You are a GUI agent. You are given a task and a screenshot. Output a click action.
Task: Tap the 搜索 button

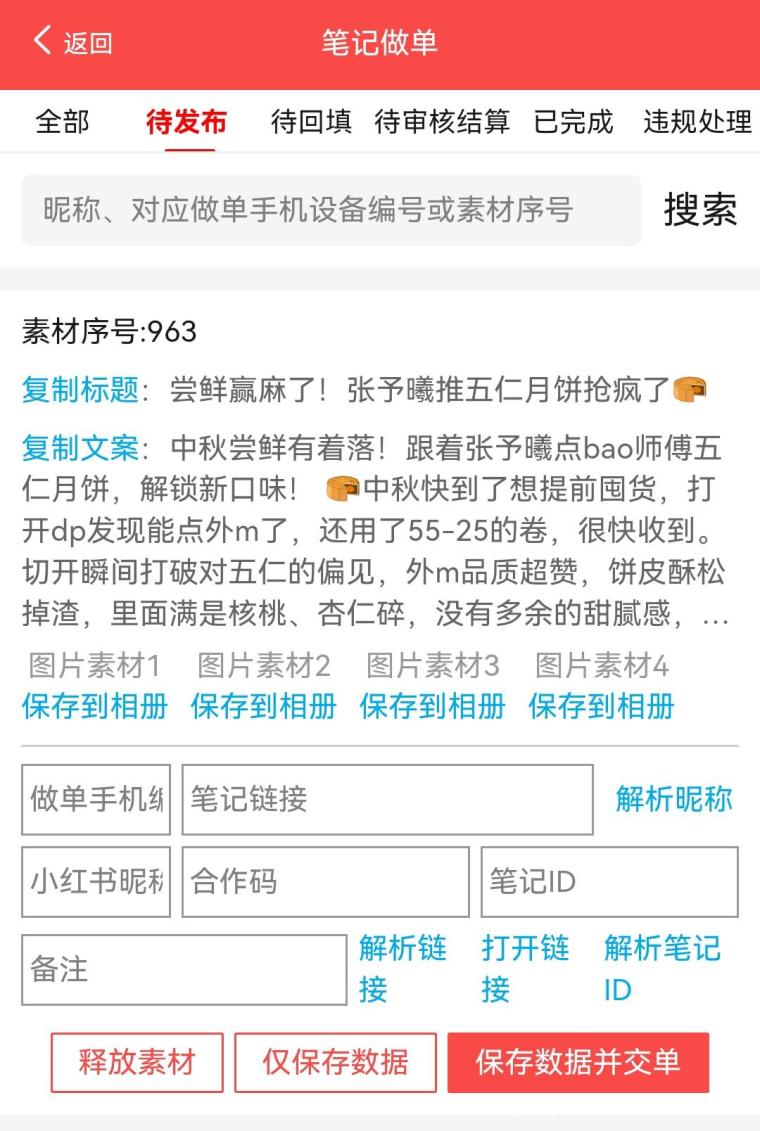[x=700, y=210]
